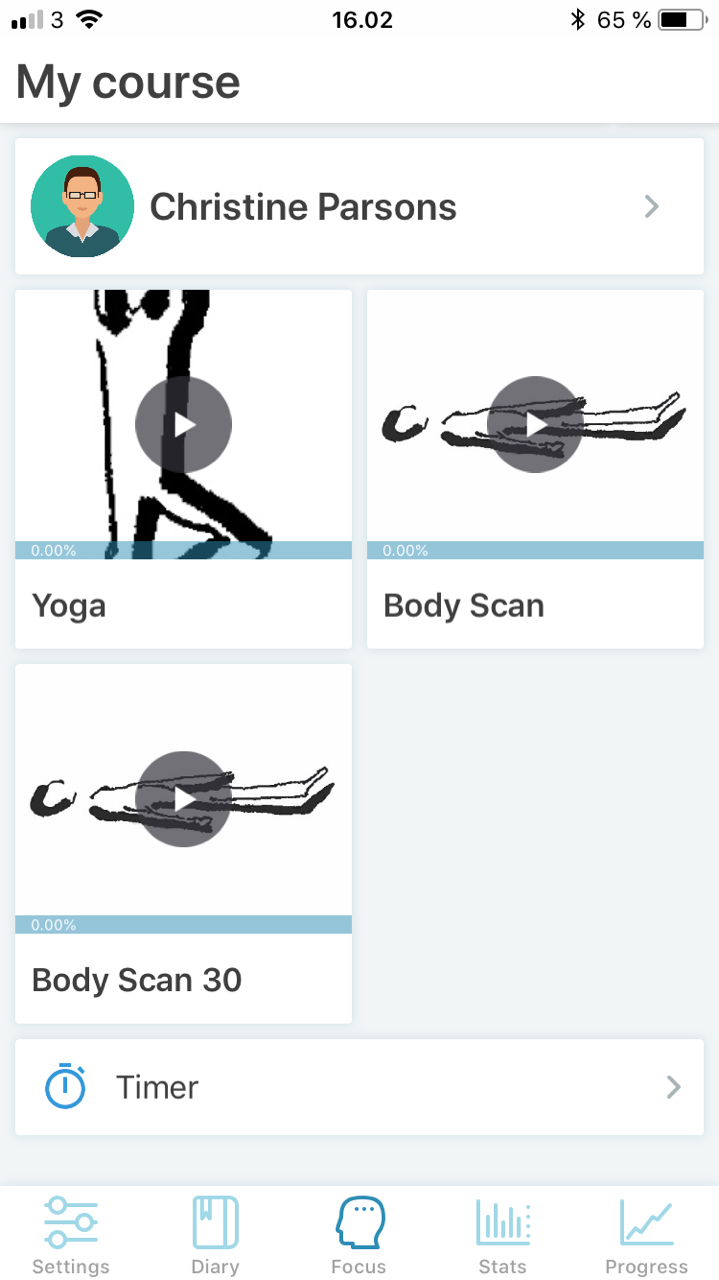
Task: Go to the Stats tab
Action: coord(503,1236)
